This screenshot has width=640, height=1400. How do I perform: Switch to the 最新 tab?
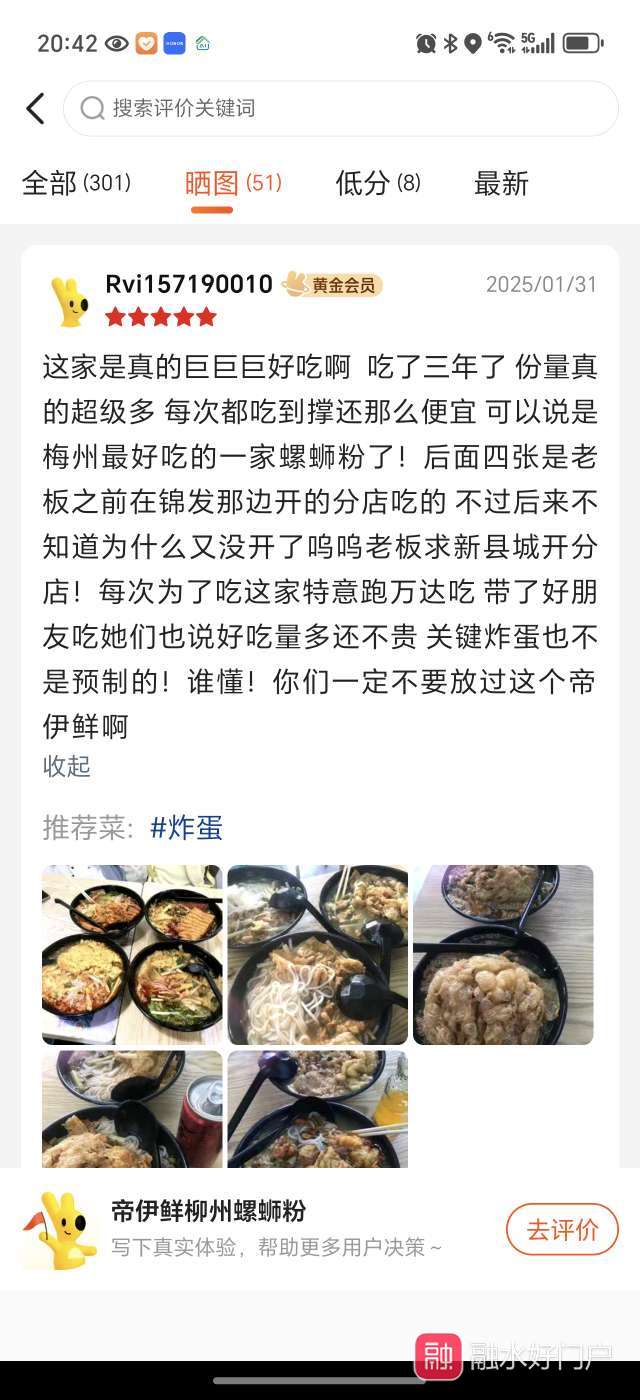click(500, 183)
